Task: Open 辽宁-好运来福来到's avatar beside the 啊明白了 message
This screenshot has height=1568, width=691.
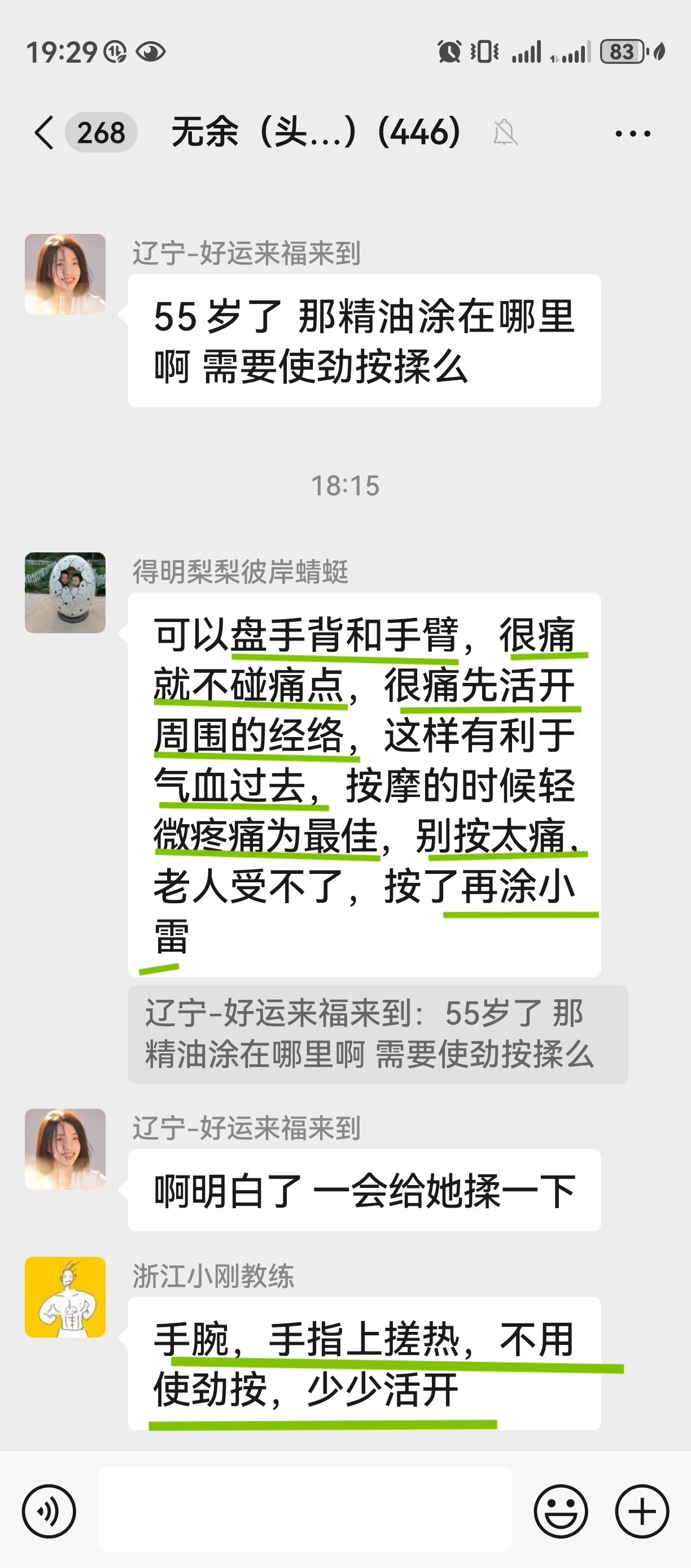Action: pos(65,1149)
